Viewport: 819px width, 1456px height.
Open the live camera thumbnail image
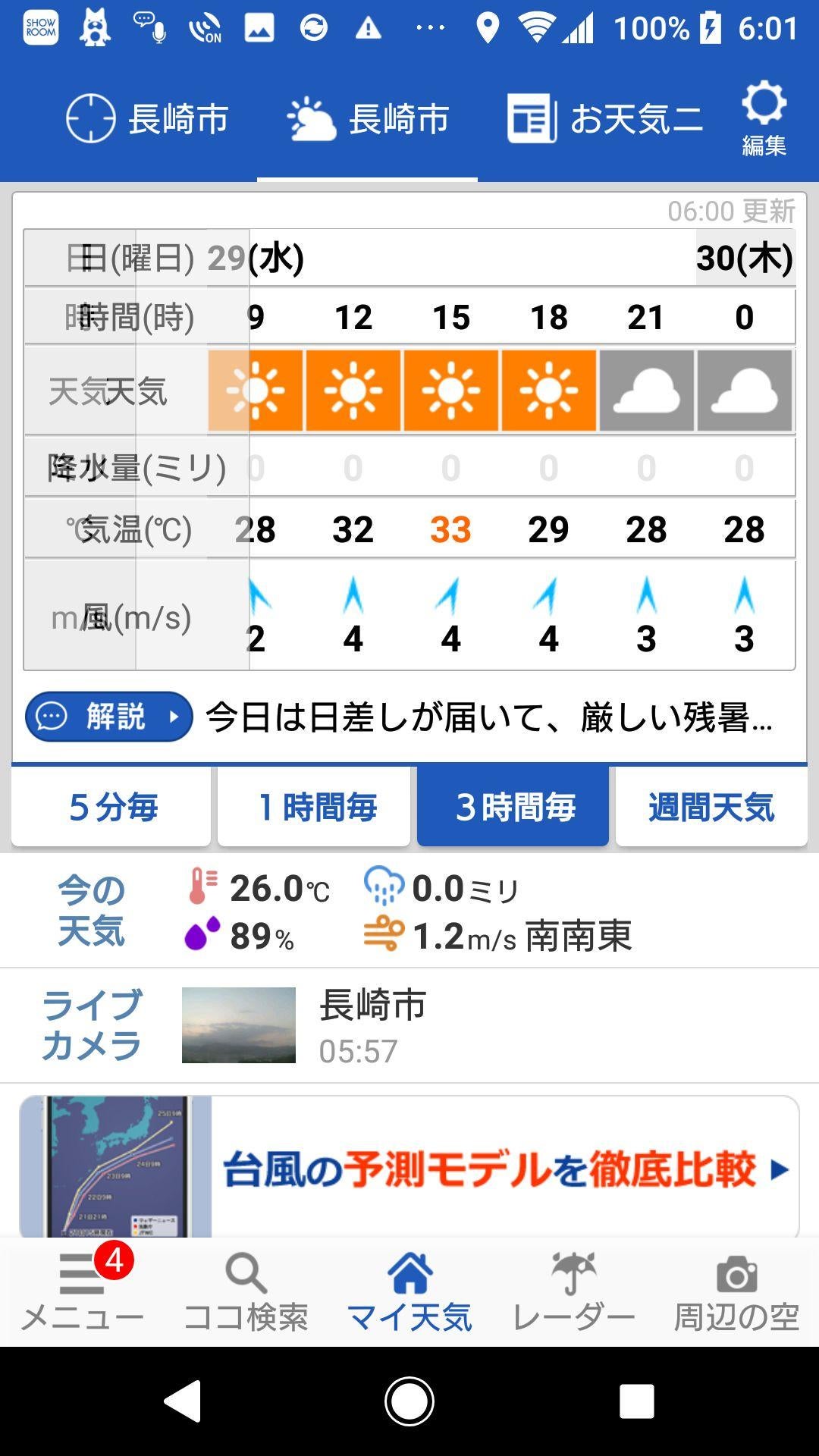[x=237, y=1024]
